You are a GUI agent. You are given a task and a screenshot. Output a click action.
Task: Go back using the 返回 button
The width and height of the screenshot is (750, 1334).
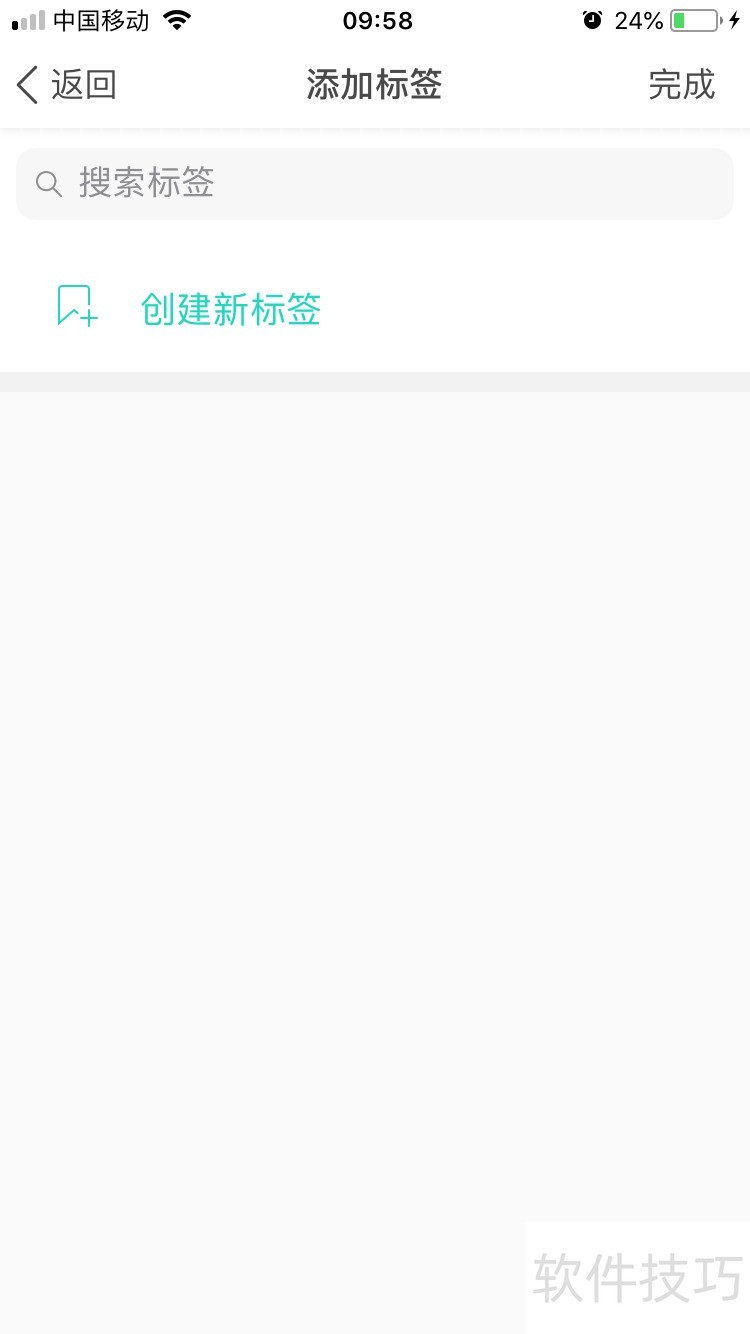click(x=66, y=85)
